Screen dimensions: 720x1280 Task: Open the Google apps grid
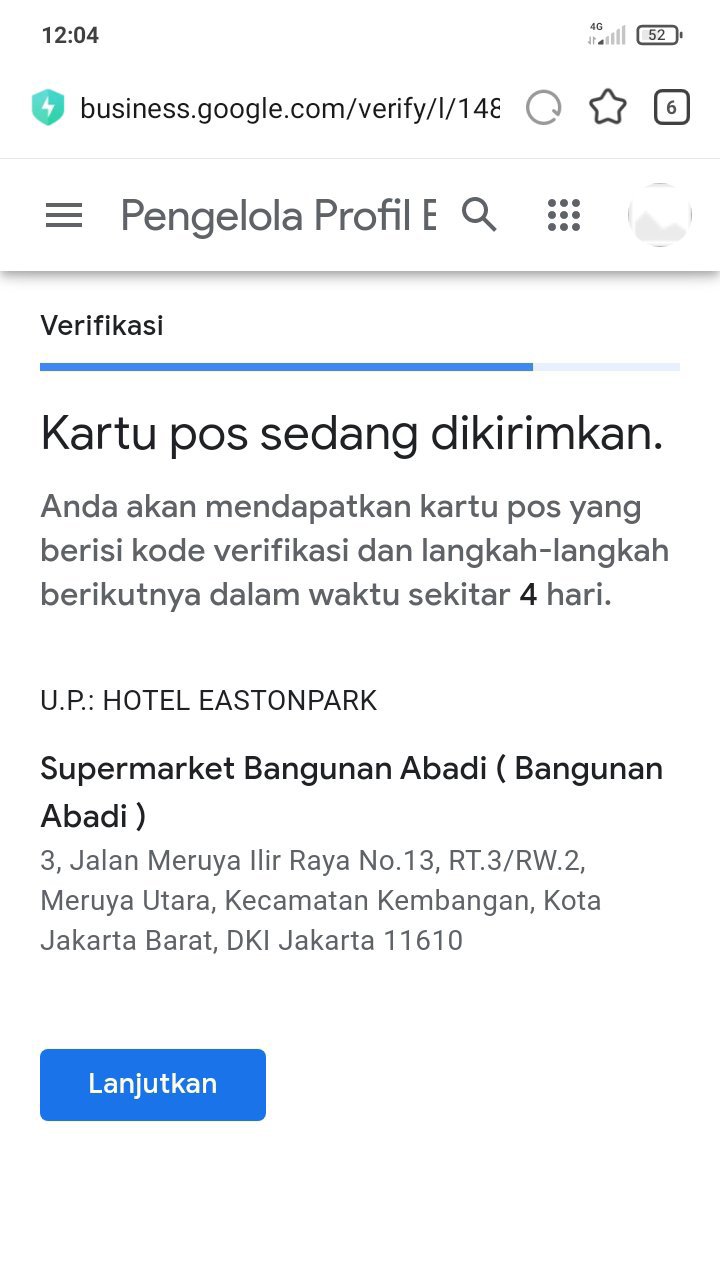coord(564,215)
